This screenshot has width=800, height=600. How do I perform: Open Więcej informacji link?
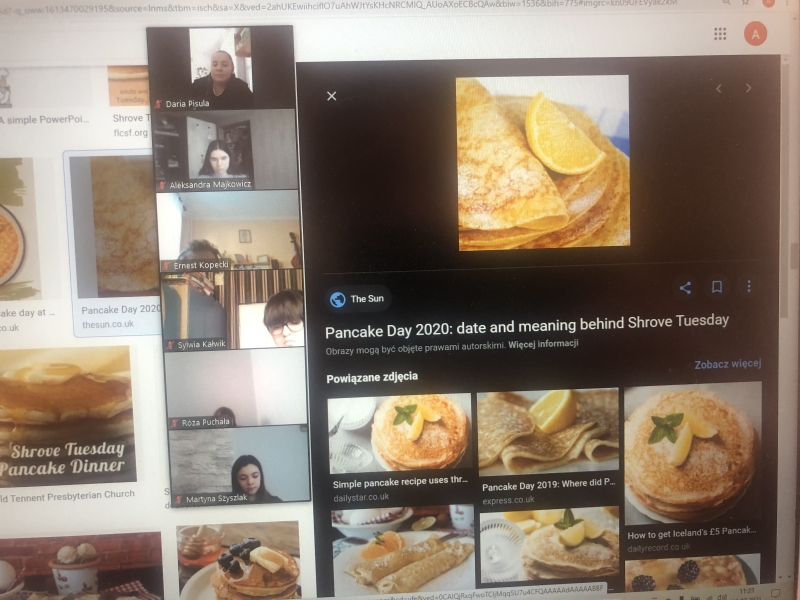pos(543,344)
